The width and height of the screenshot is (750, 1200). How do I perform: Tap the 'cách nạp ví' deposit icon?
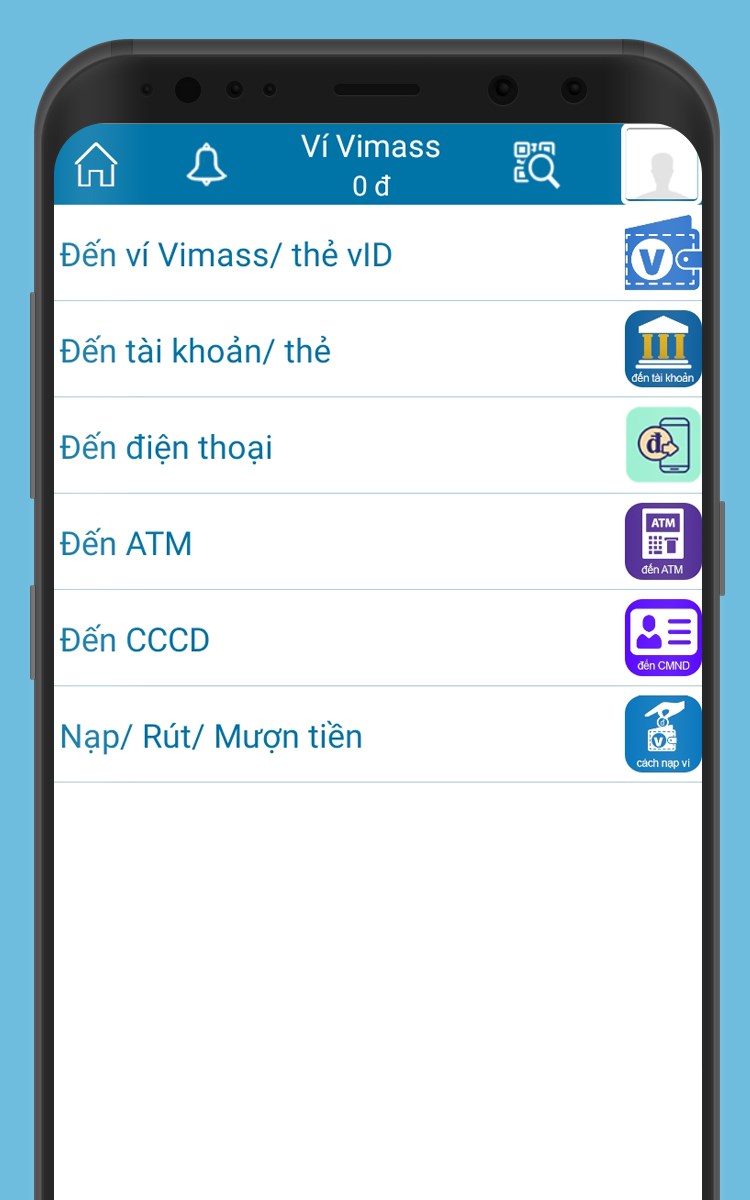[662, 733]
